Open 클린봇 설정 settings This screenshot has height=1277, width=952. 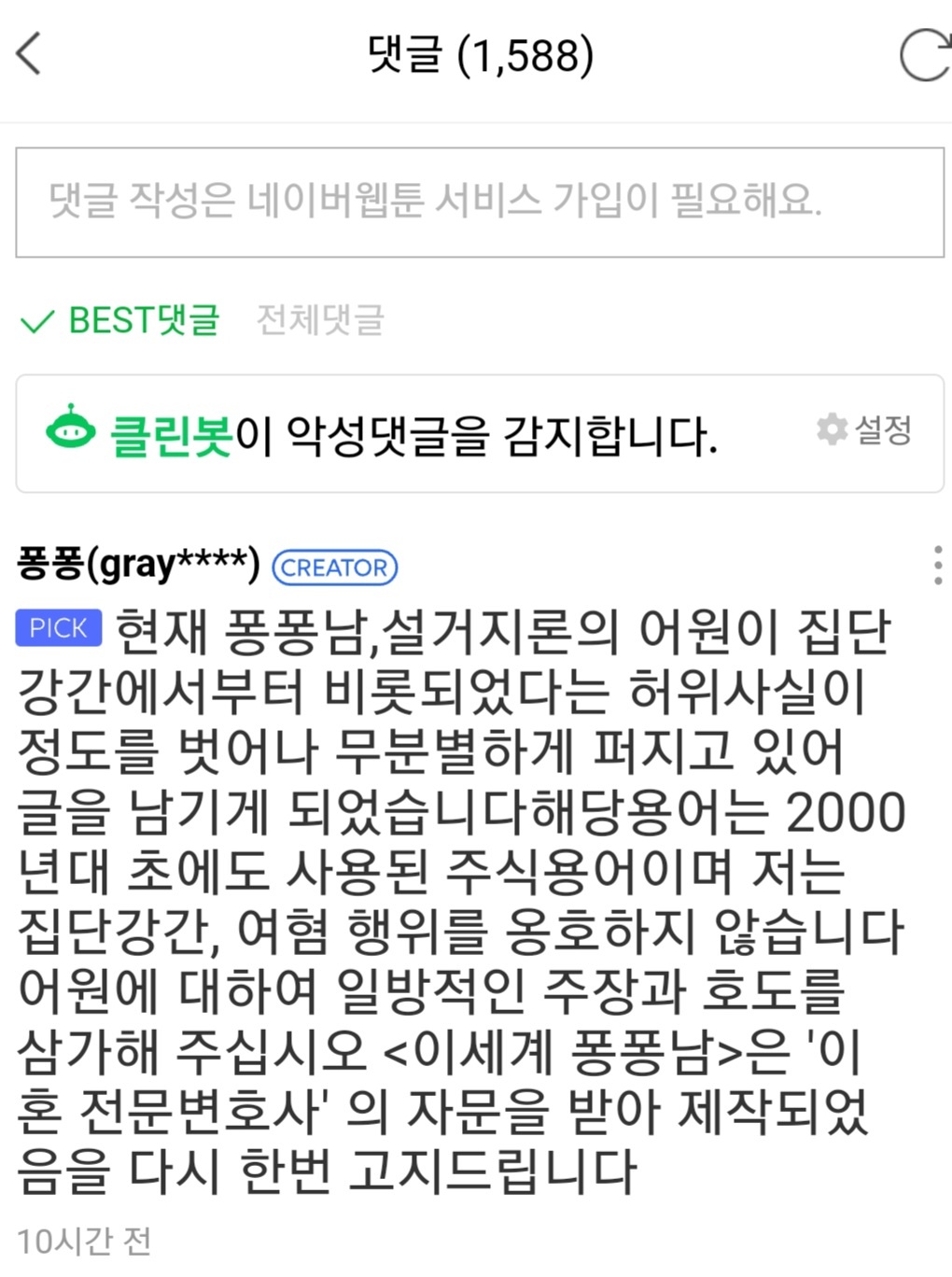(864, 430)
